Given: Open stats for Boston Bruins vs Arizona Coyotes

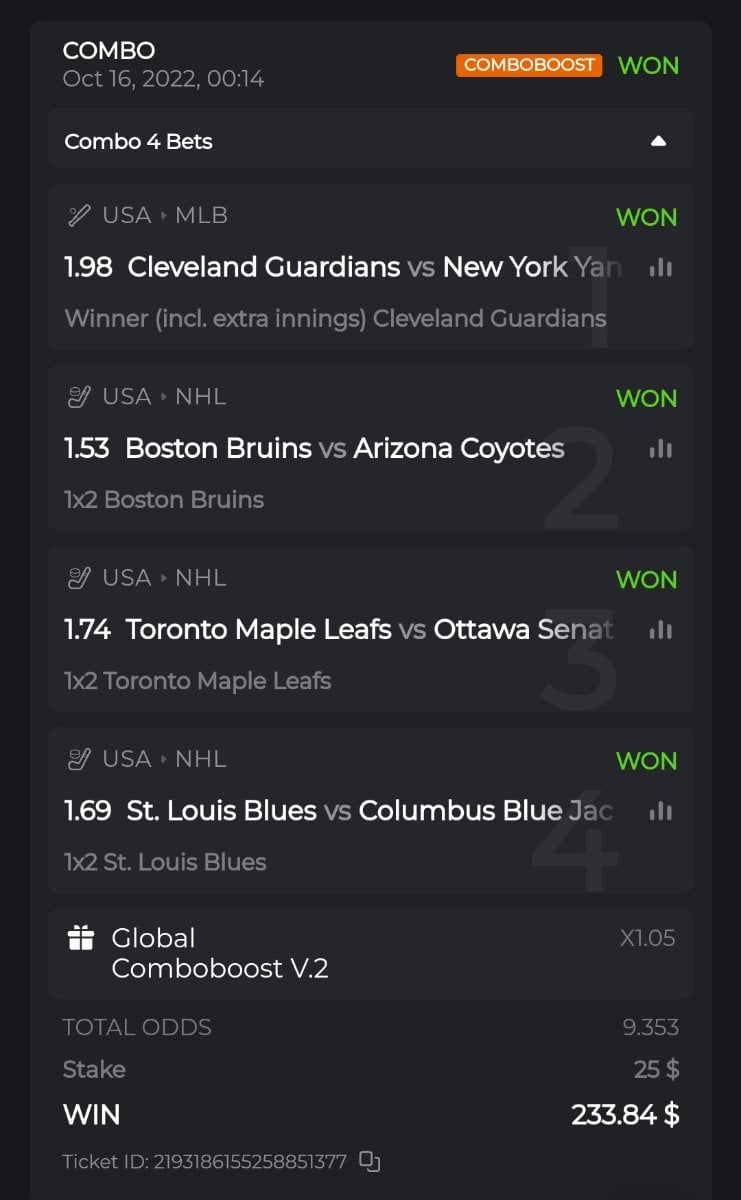Looking at the screenshot, I should [x=660, y=449].
